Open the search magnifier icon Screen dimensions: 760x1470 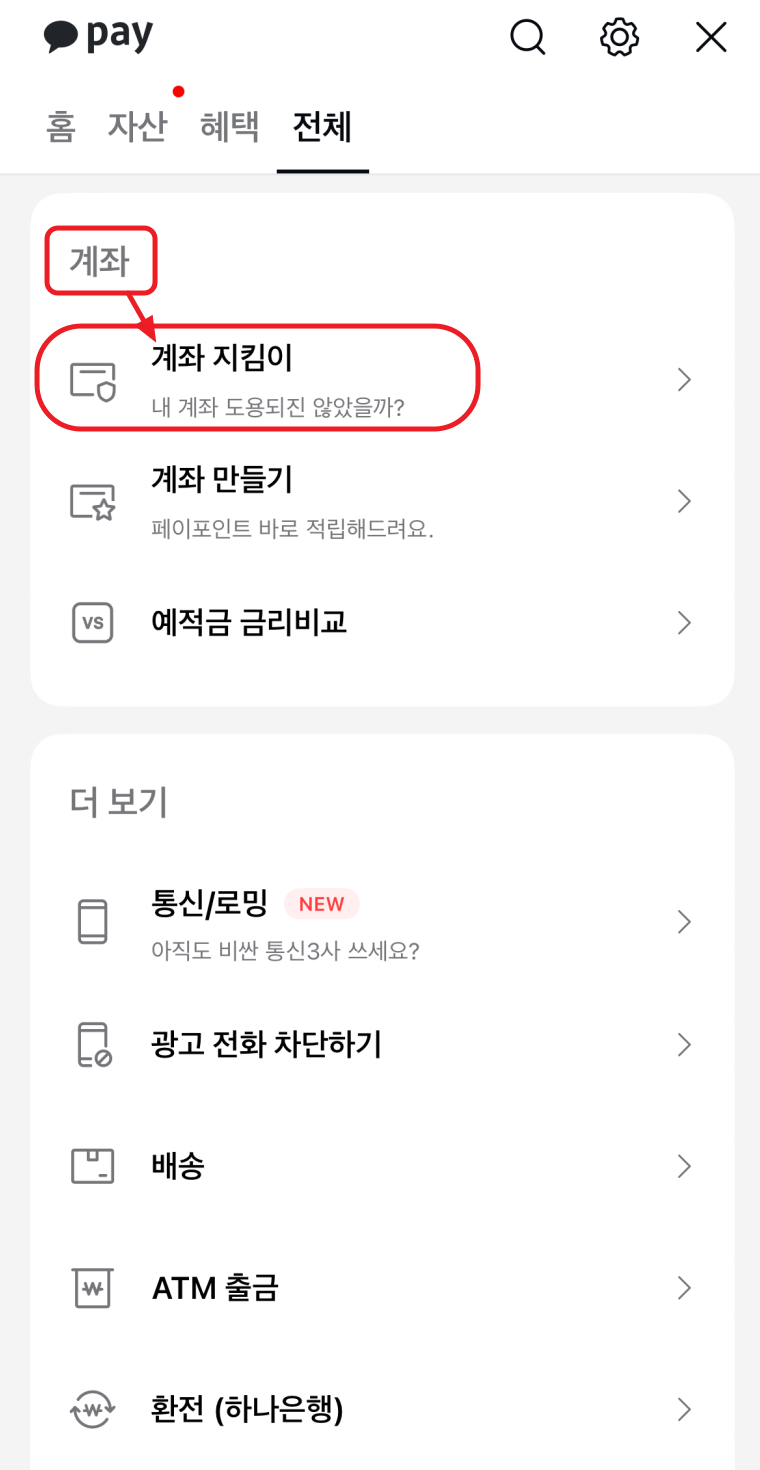(x=528, y=37)
